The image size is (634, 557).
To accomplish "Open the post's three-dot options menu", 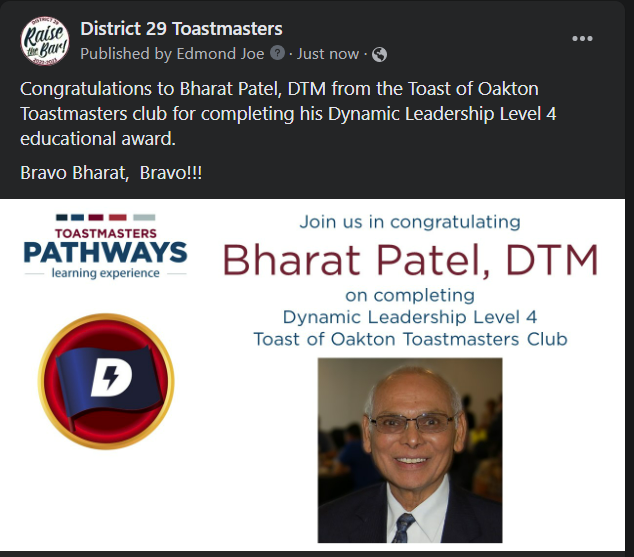I will tap(582, 39).
